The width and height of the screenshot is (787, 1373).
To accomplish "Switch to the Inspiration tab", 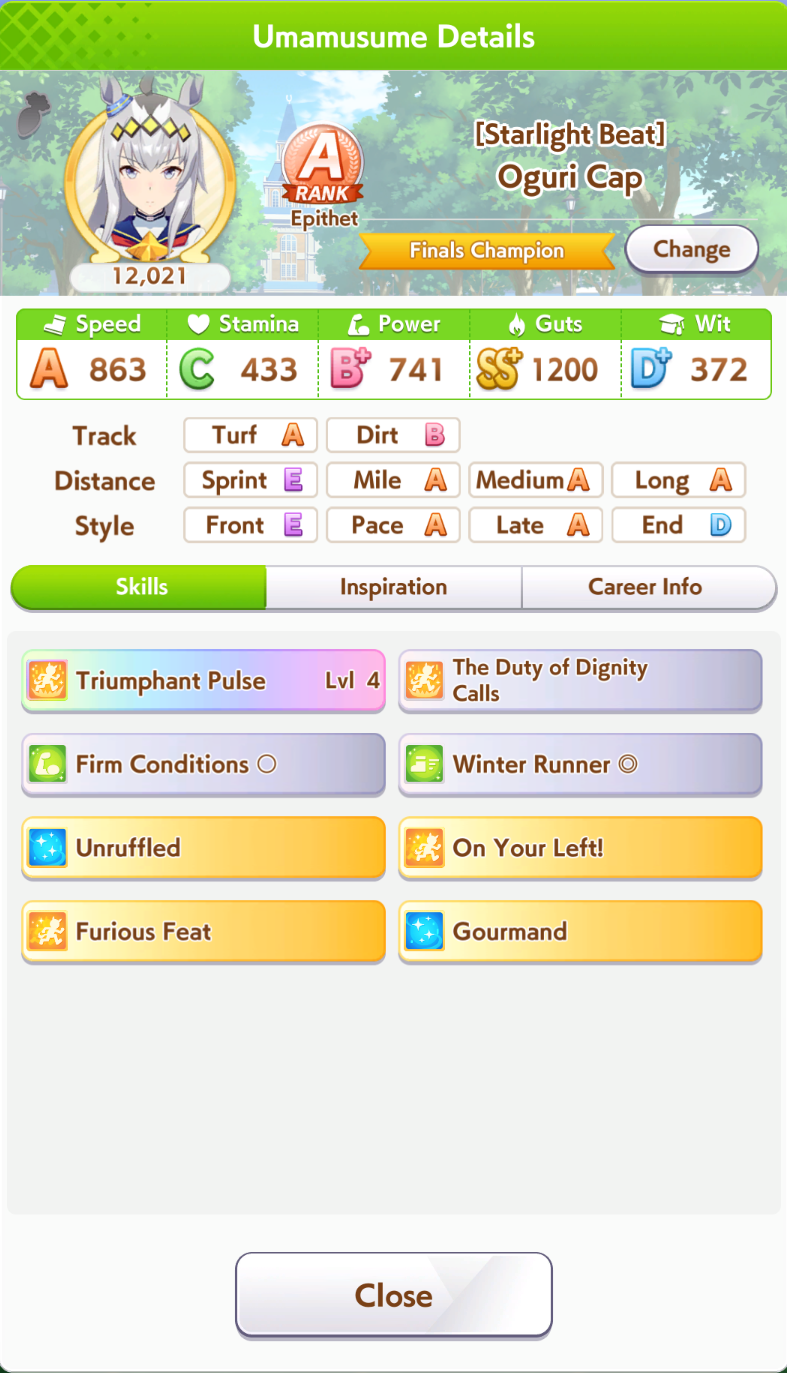I will pos(394,587).
